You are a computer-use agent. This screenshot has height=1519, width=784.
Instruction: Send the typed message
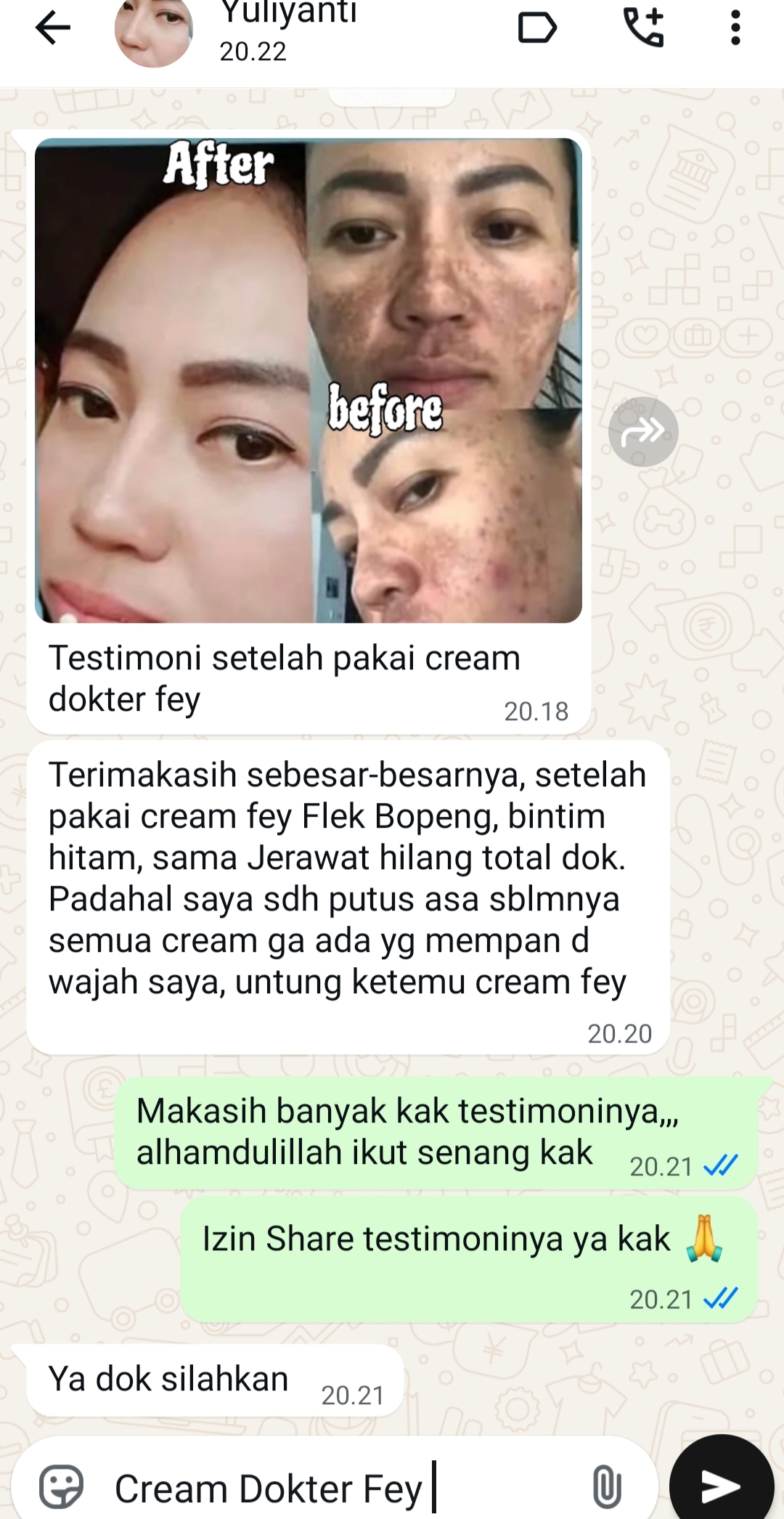coord(721,1486)
